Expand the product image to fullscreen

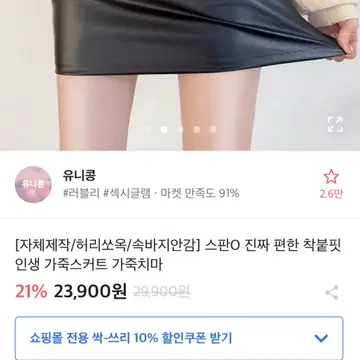pos(334,124)
